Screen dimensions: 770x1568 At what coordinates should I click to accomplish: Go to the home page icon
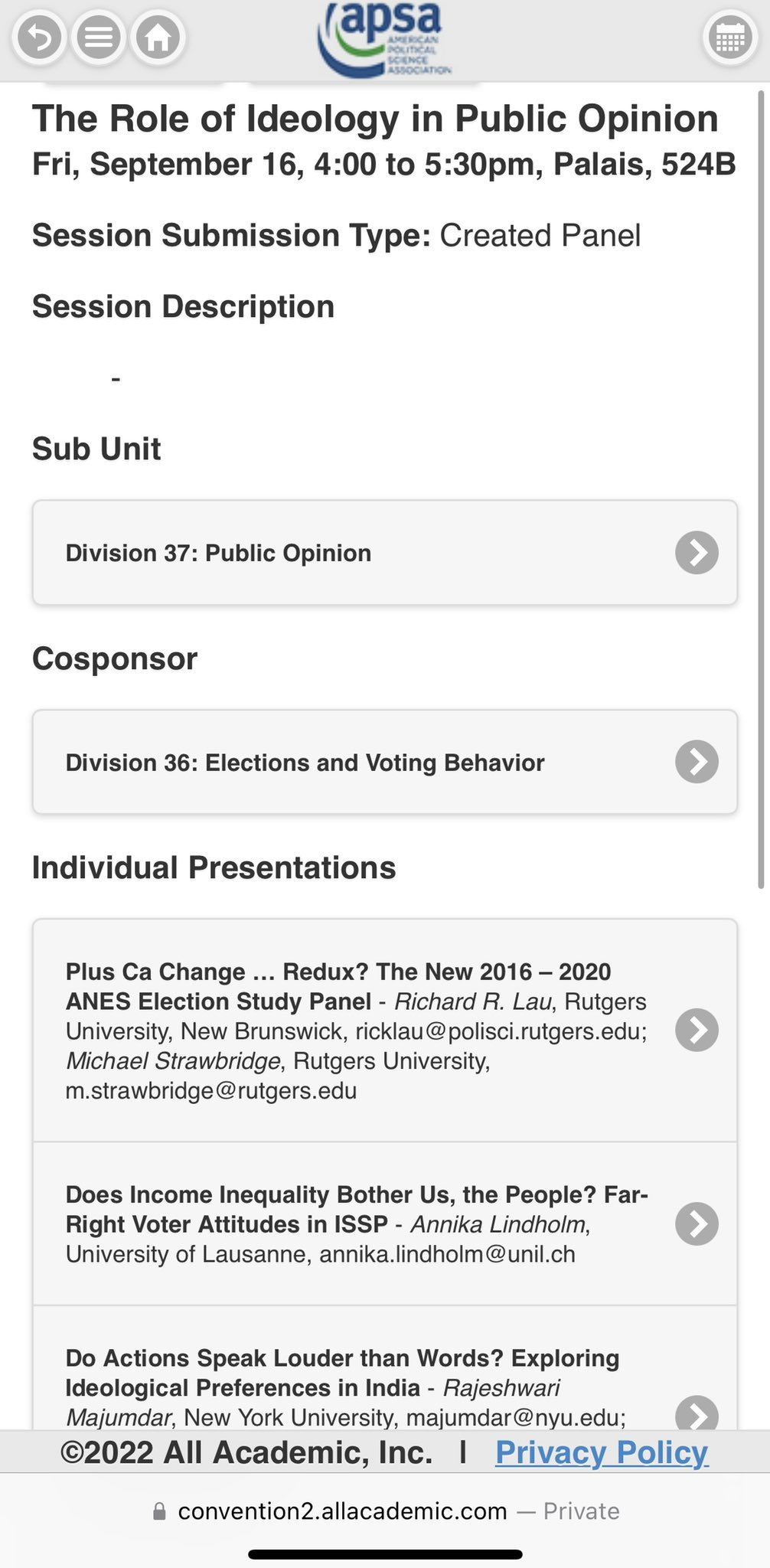[158, 36]
